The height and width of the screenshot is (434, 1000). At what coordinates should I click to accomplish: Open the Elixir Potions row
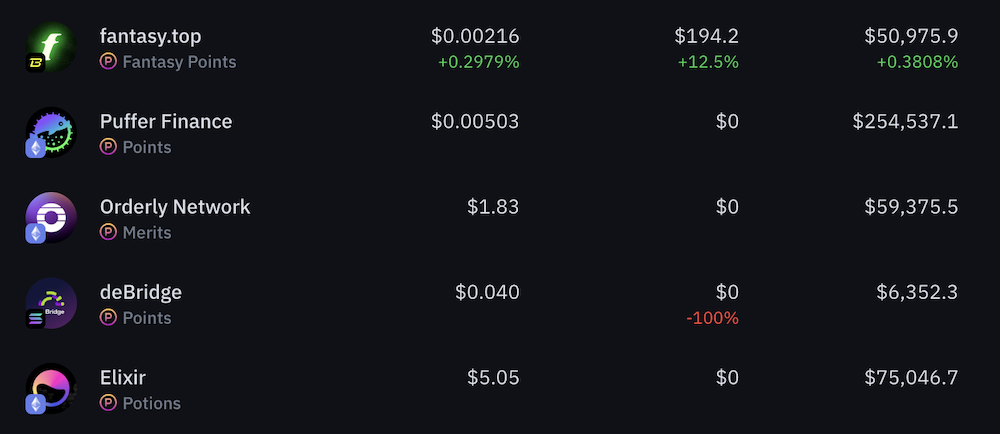point(123,378)
